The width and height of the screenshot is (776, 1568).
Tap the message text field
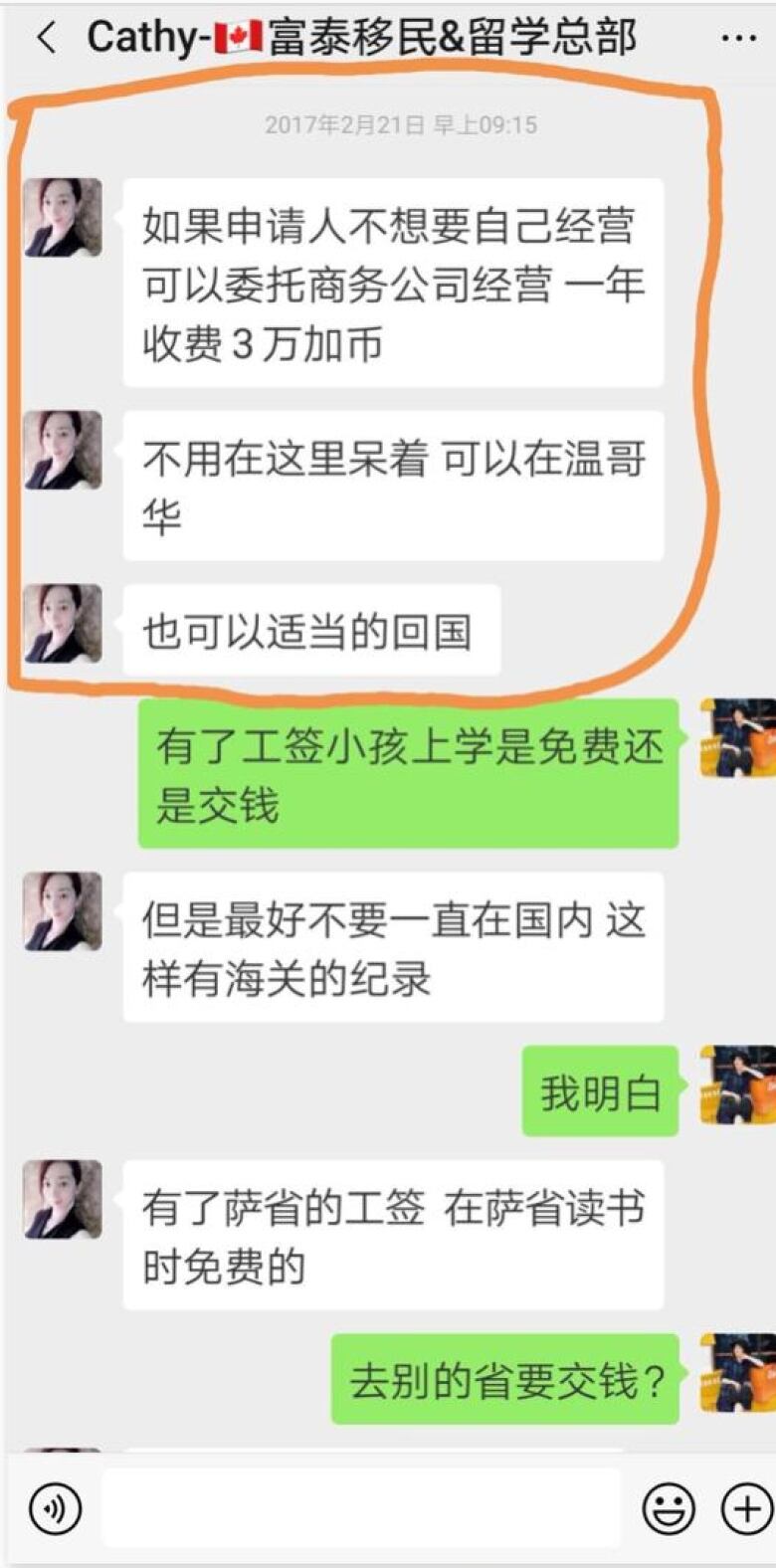pyautogui.click(x=362, y=1509)
